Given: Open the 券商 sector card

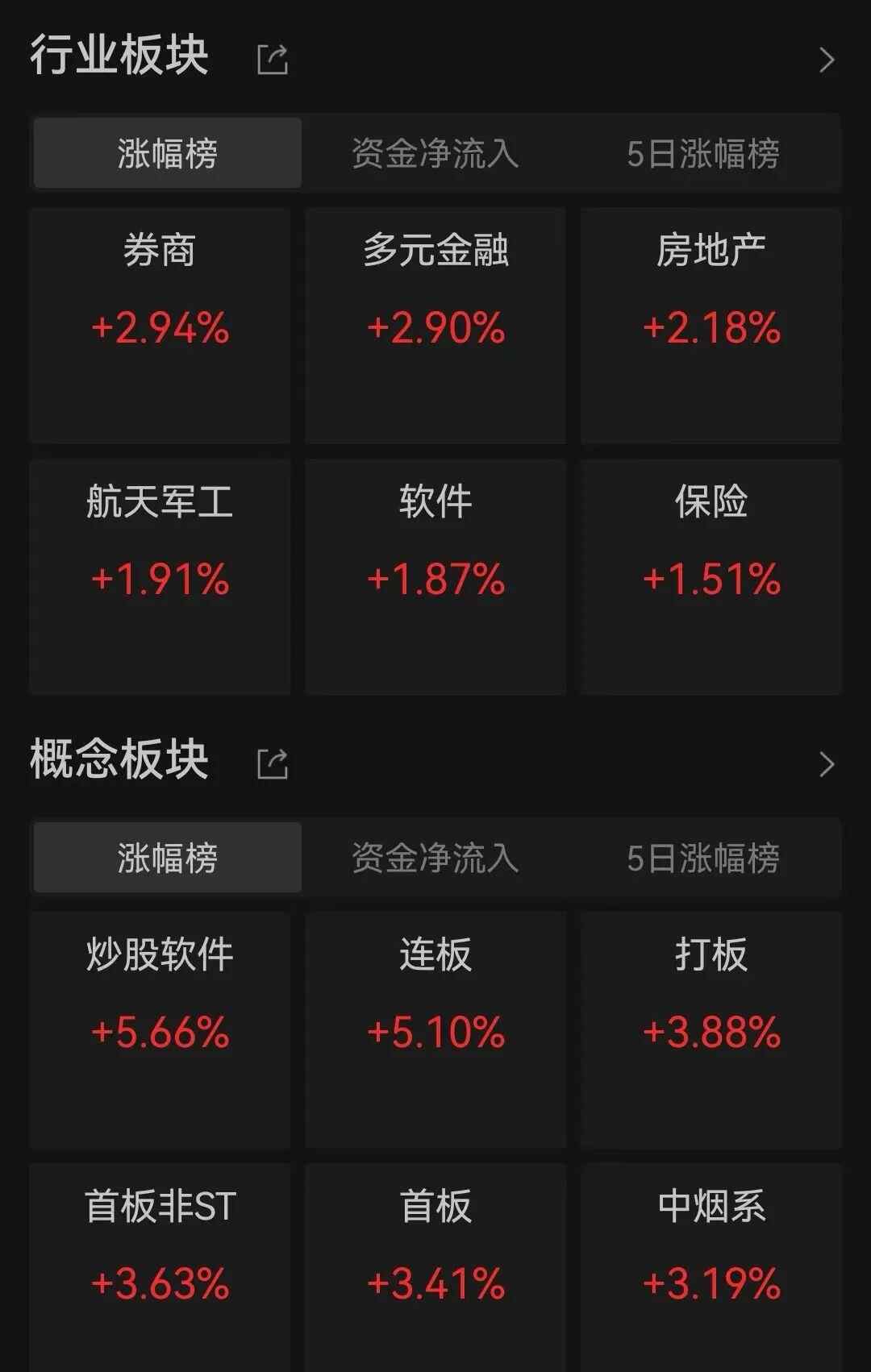Looking at the screenshot, I should coord(160,325).
